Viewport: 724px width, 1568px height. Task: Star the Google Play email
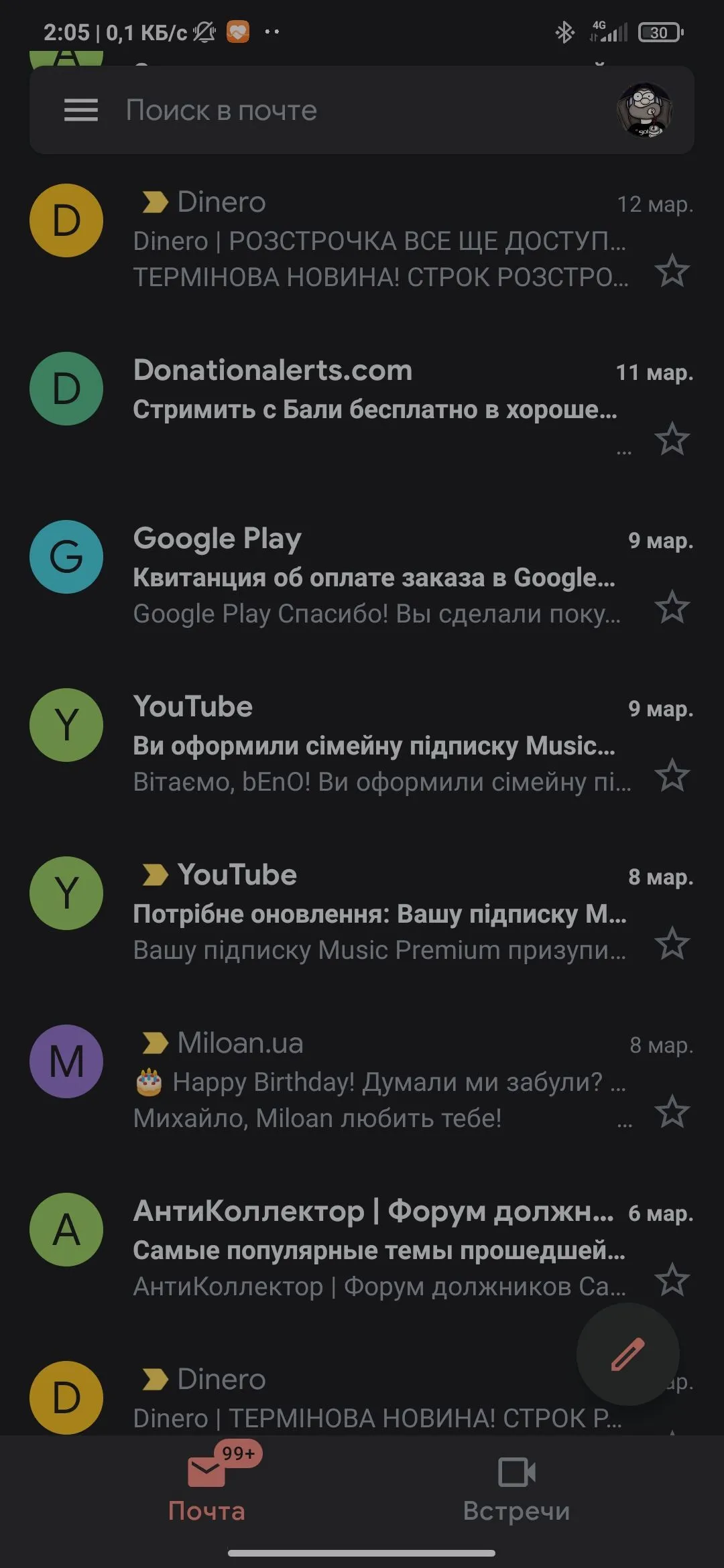(672, 607)
